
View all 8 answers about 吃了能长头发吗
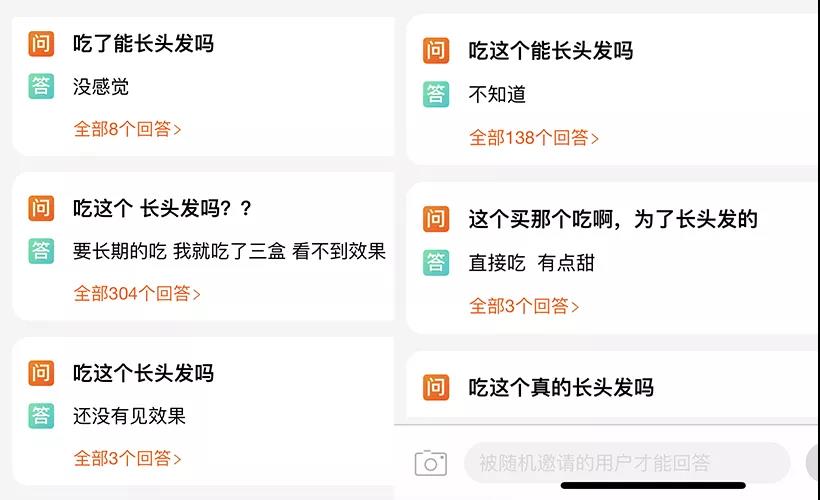(x=127, y=129)
